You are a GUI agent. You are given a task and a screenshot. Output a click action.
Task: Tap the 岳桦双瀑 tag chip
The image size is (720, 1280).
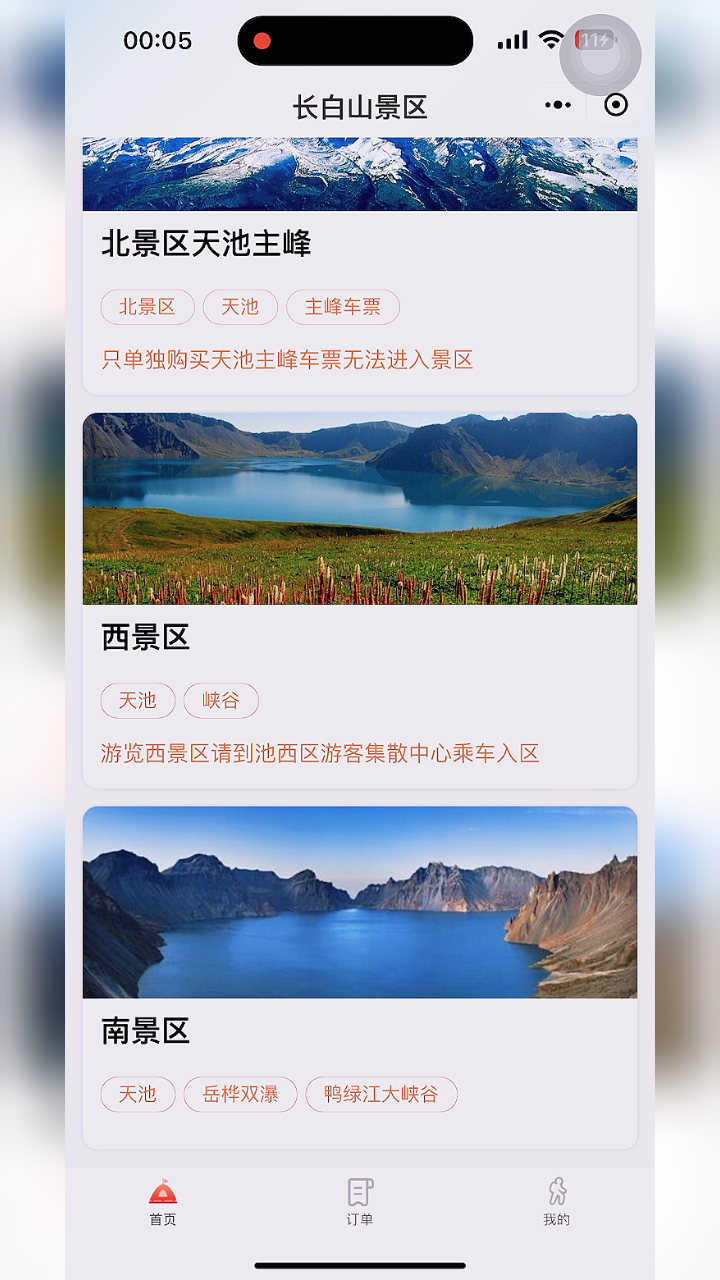(240, 1095)
